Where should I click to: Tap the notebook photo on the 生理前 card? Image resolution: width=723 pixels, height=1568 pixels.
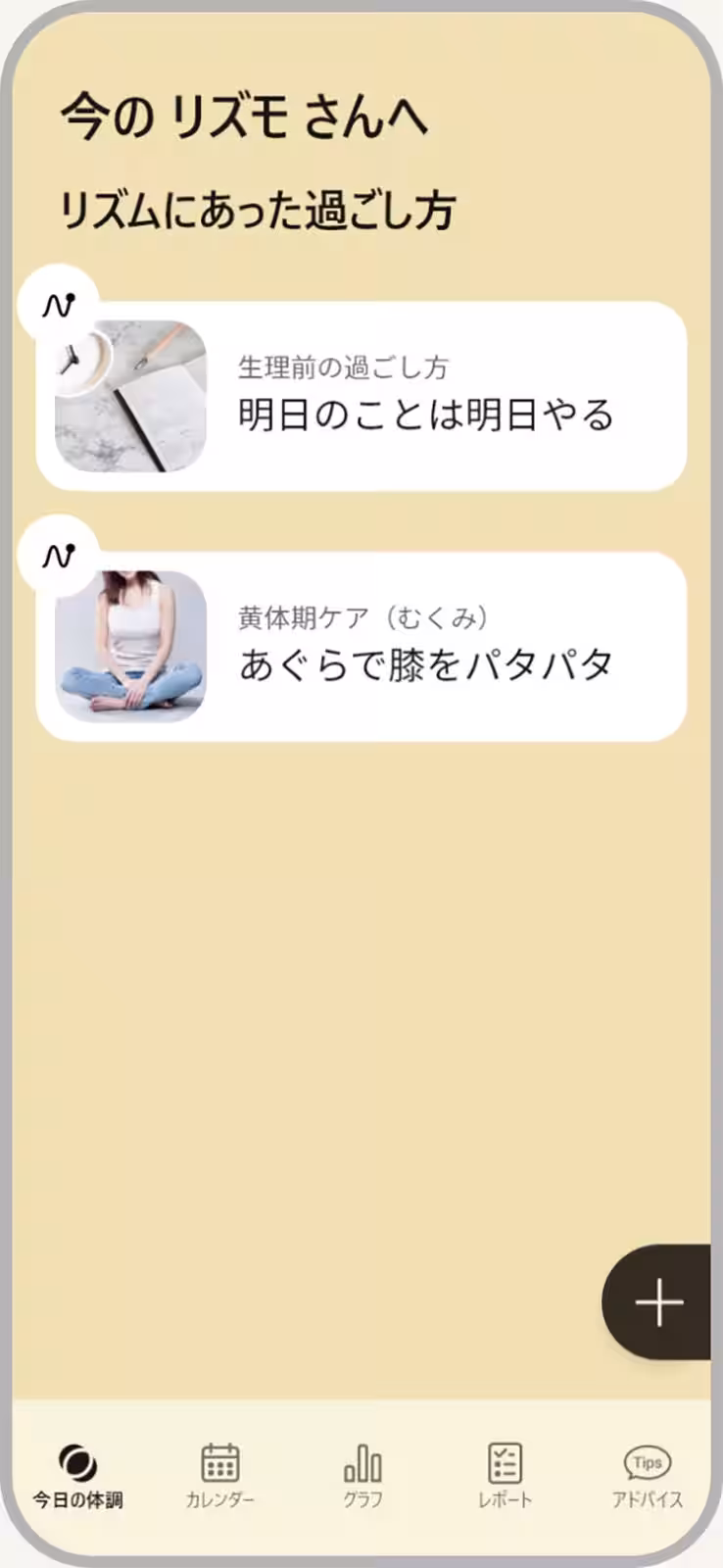130,396
